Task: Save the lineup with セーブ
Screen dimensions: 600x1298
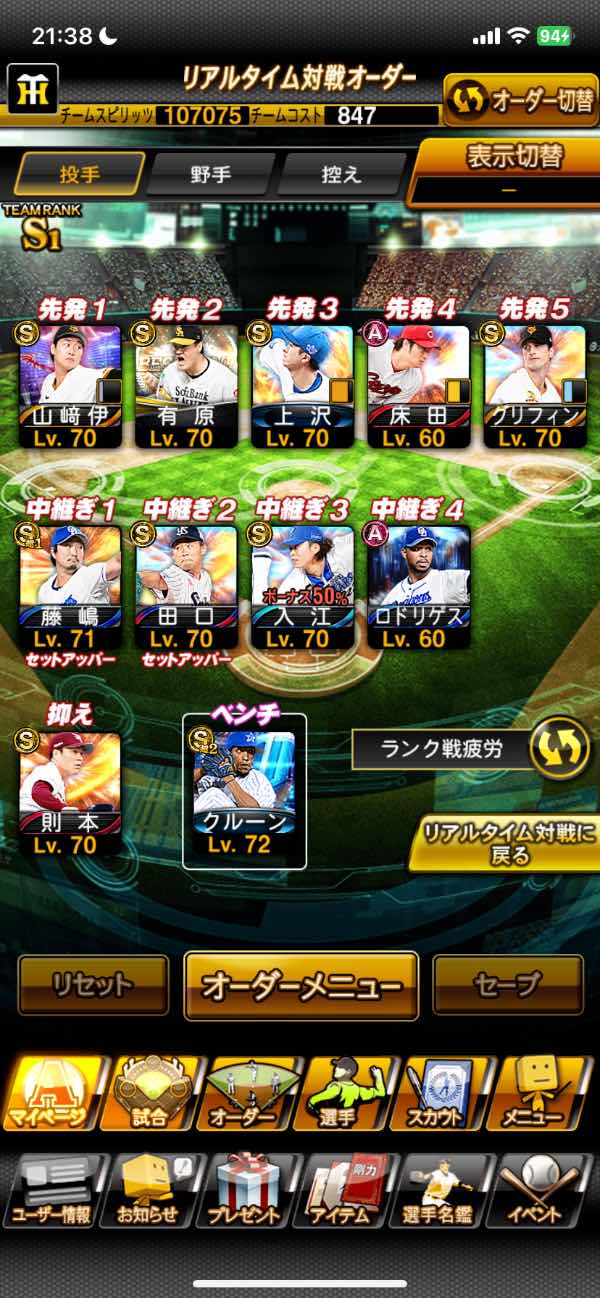Action: (507, 985)
